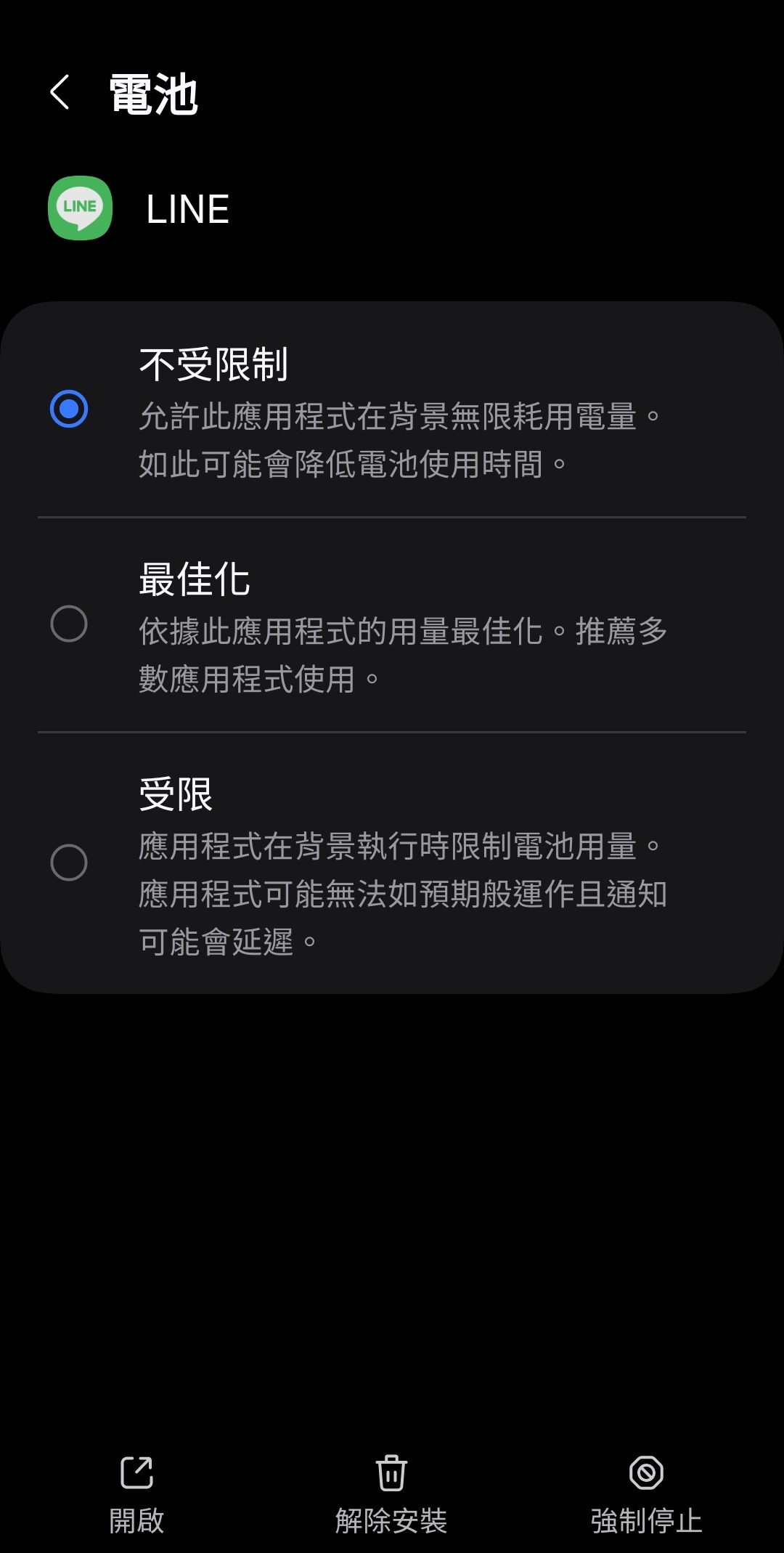Choose the 最佳化 battery option
784x1553 pixels.
pyautogui.click(x=69, y=624)
